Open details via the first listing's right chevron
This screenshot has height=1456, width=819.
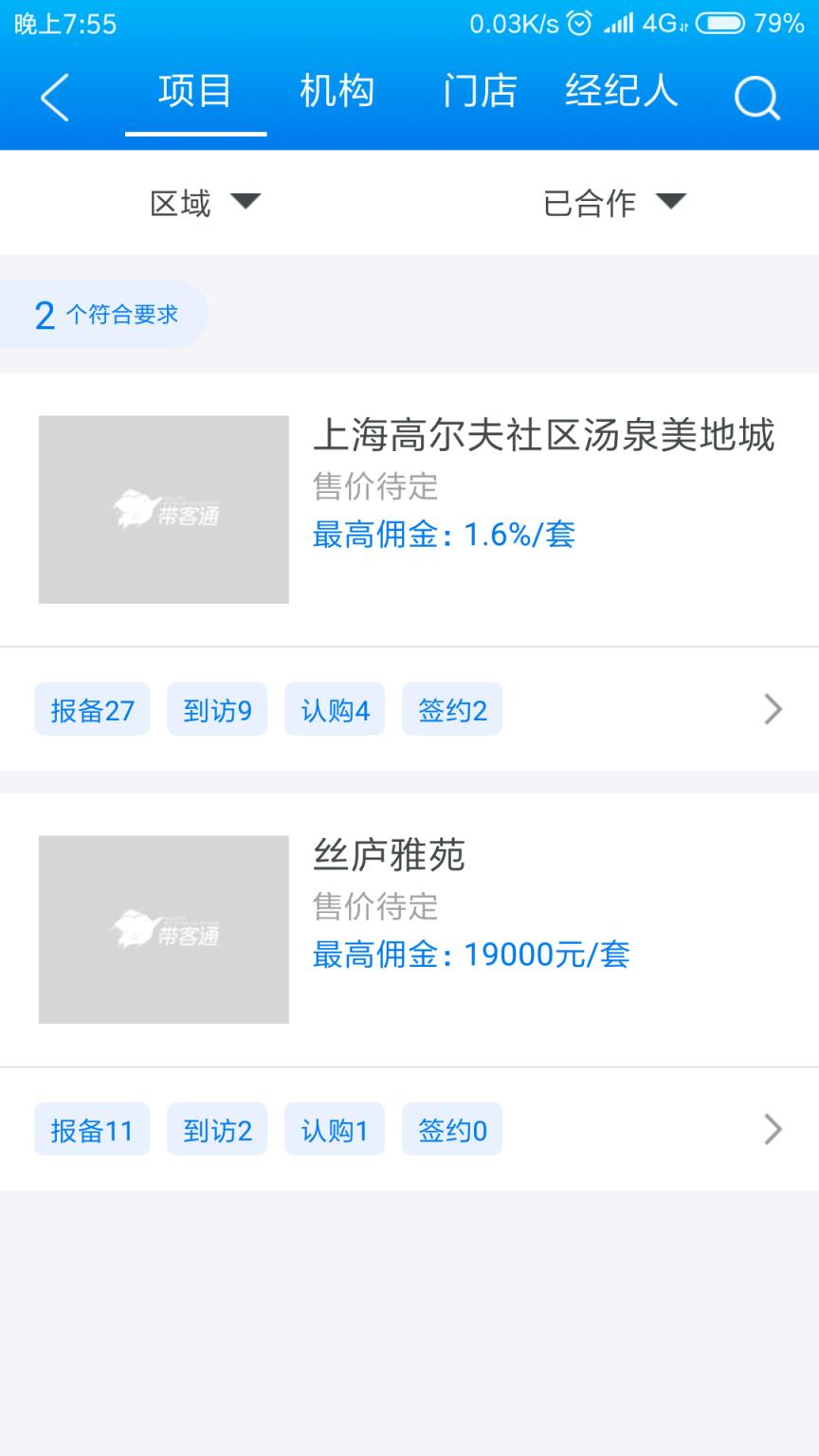tap(773, 709)
